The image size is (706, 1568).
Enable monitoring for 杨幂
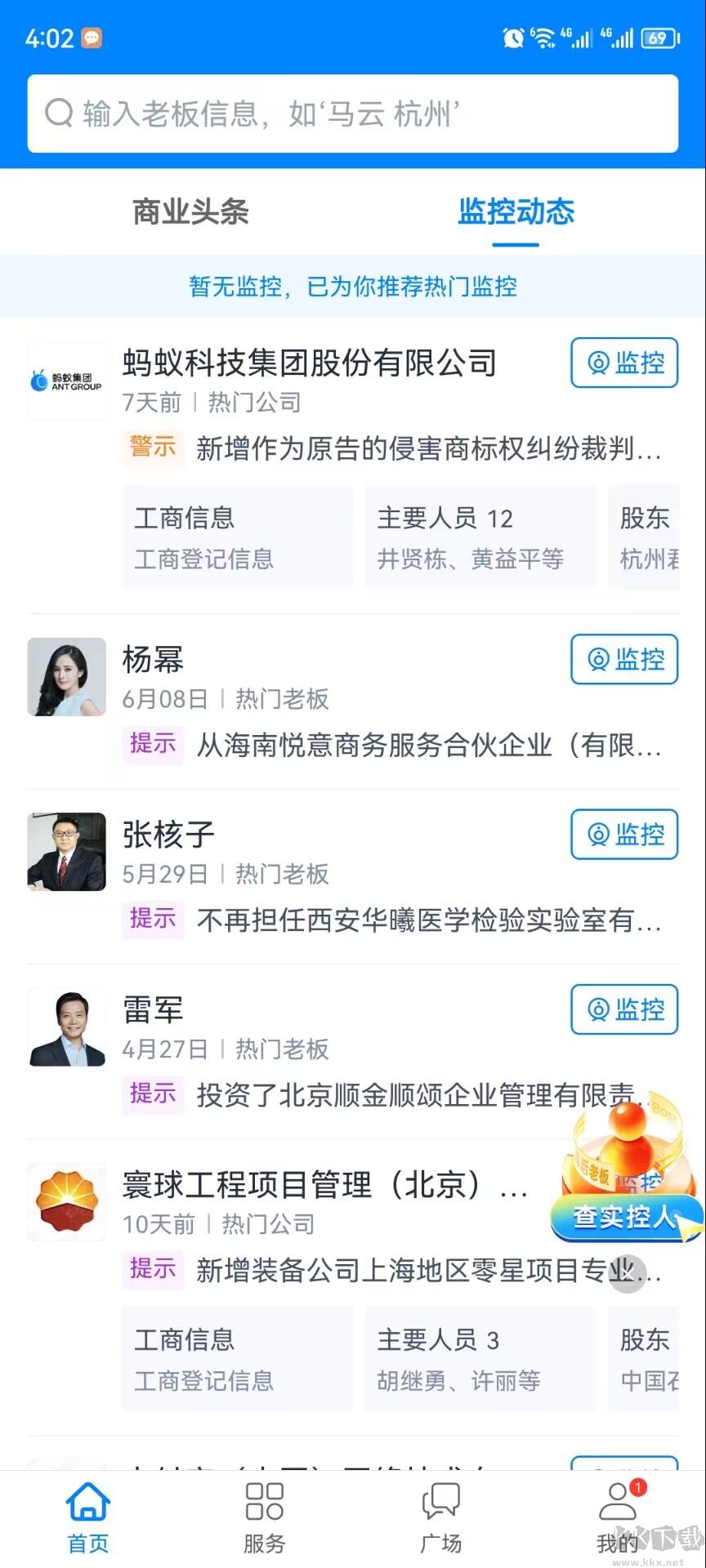623,660
